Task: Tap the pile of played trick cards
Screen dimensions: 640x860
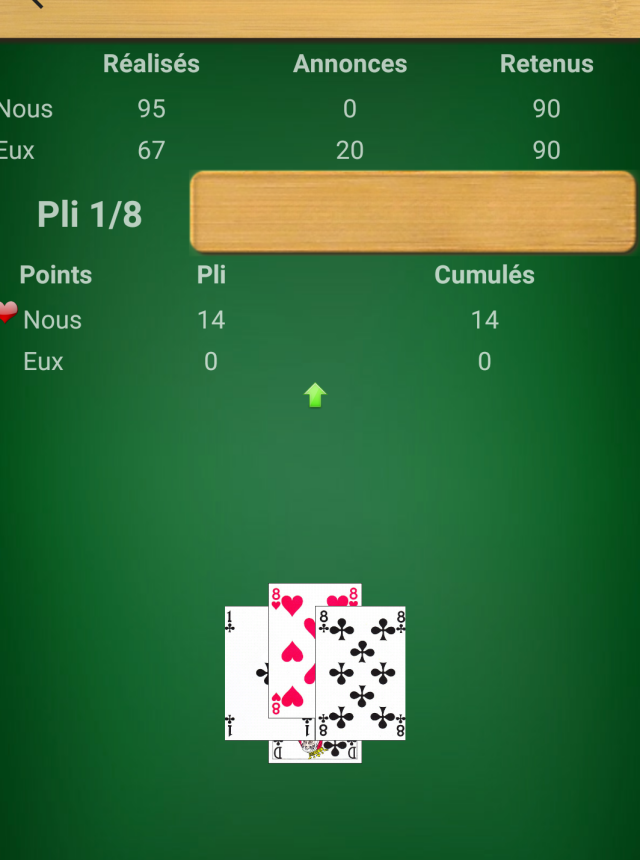Action: [315, 672]
